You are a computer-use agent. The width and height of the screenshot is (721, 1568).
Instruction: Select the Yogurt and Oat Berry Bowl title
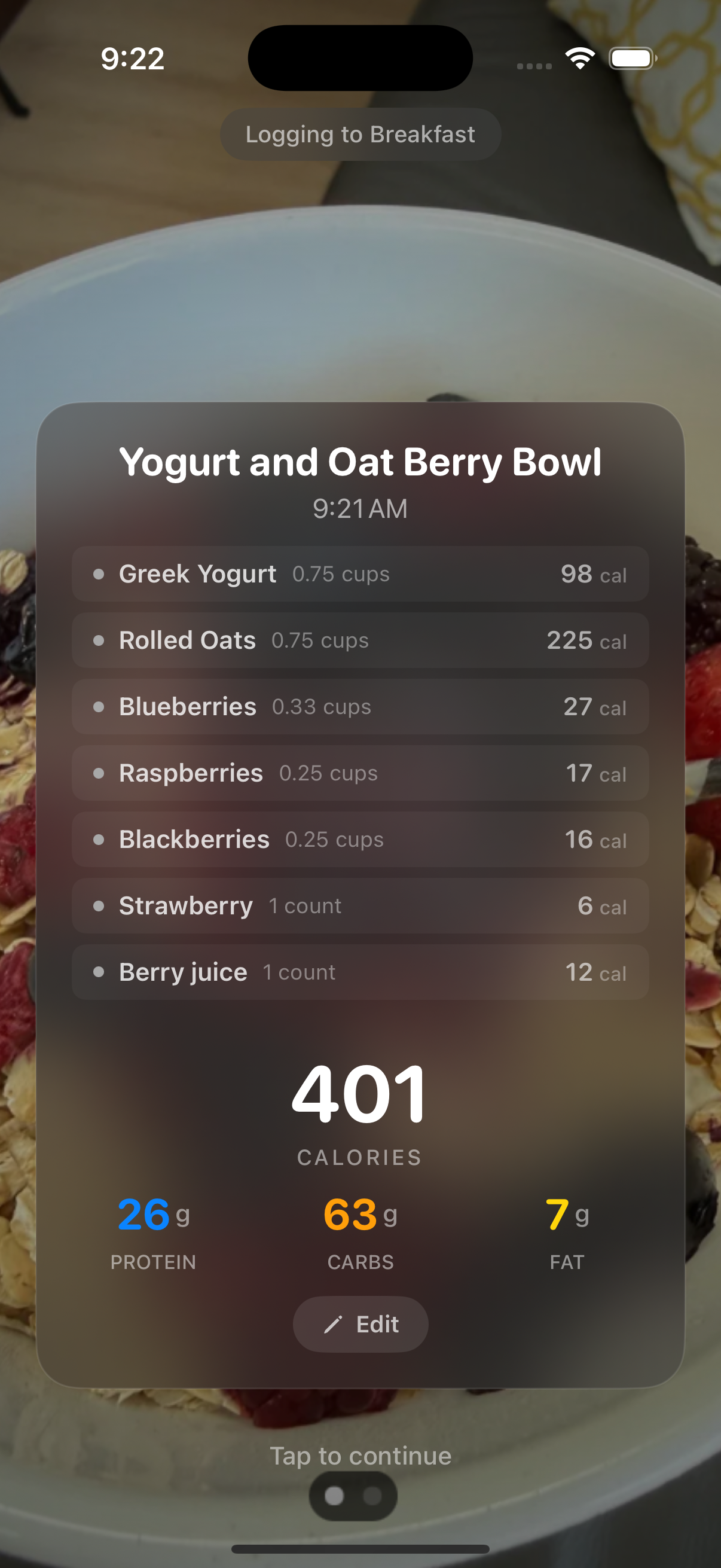360,462
